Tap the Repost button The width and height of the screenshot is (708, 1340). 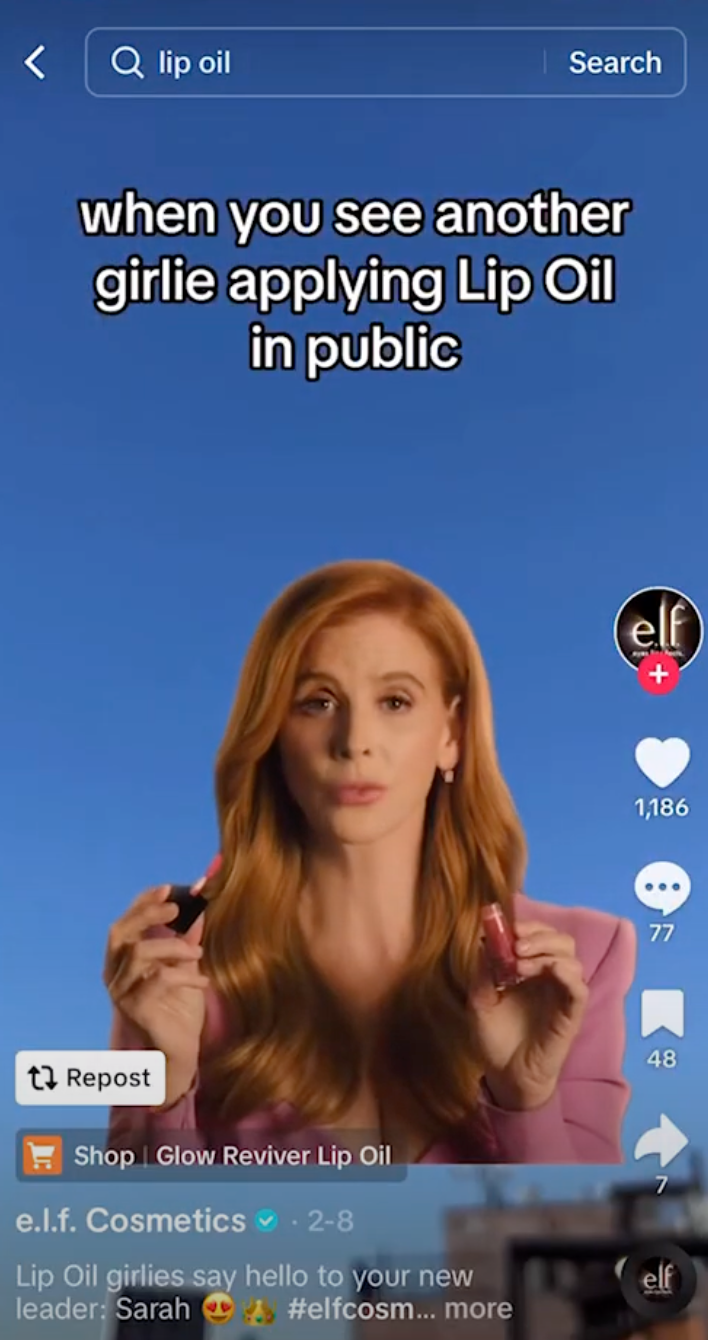[x=91, y=1078]
